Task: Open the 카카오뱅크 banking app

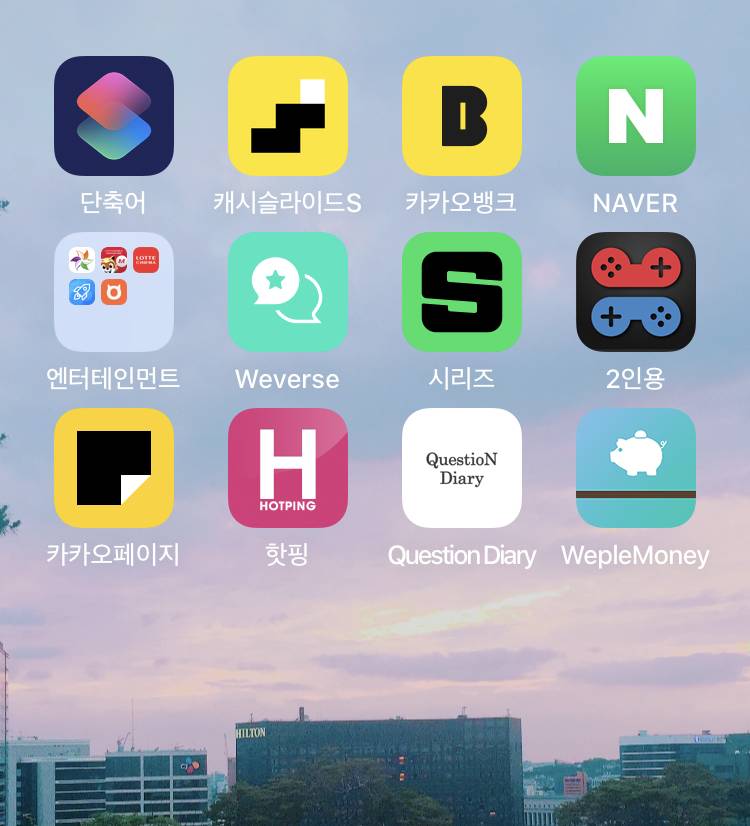Action: (x=462, y=116)
